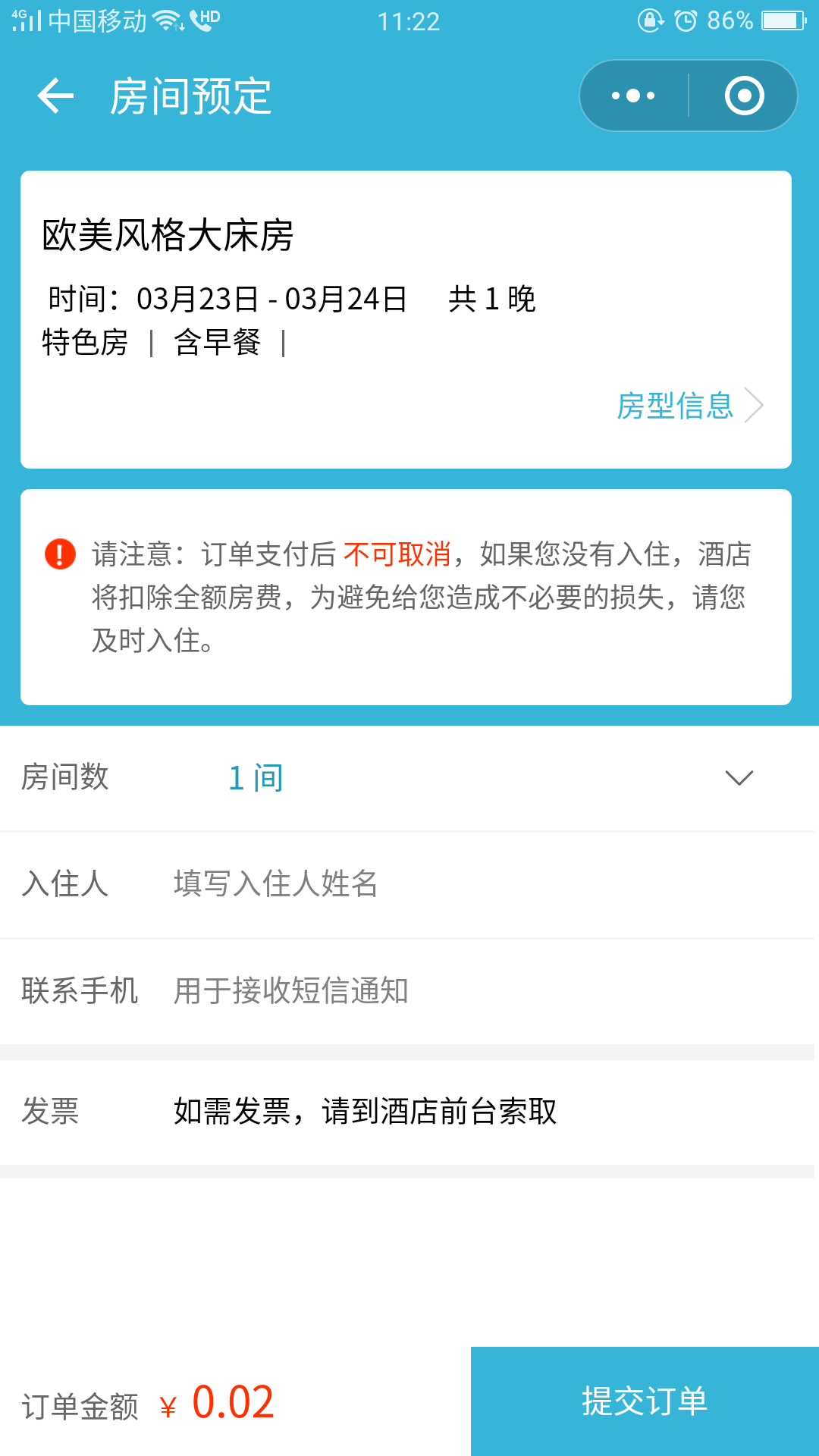Close the mini program with the circle button
The width and height of the screenshot is (819, 1456).
click(744, 96)
